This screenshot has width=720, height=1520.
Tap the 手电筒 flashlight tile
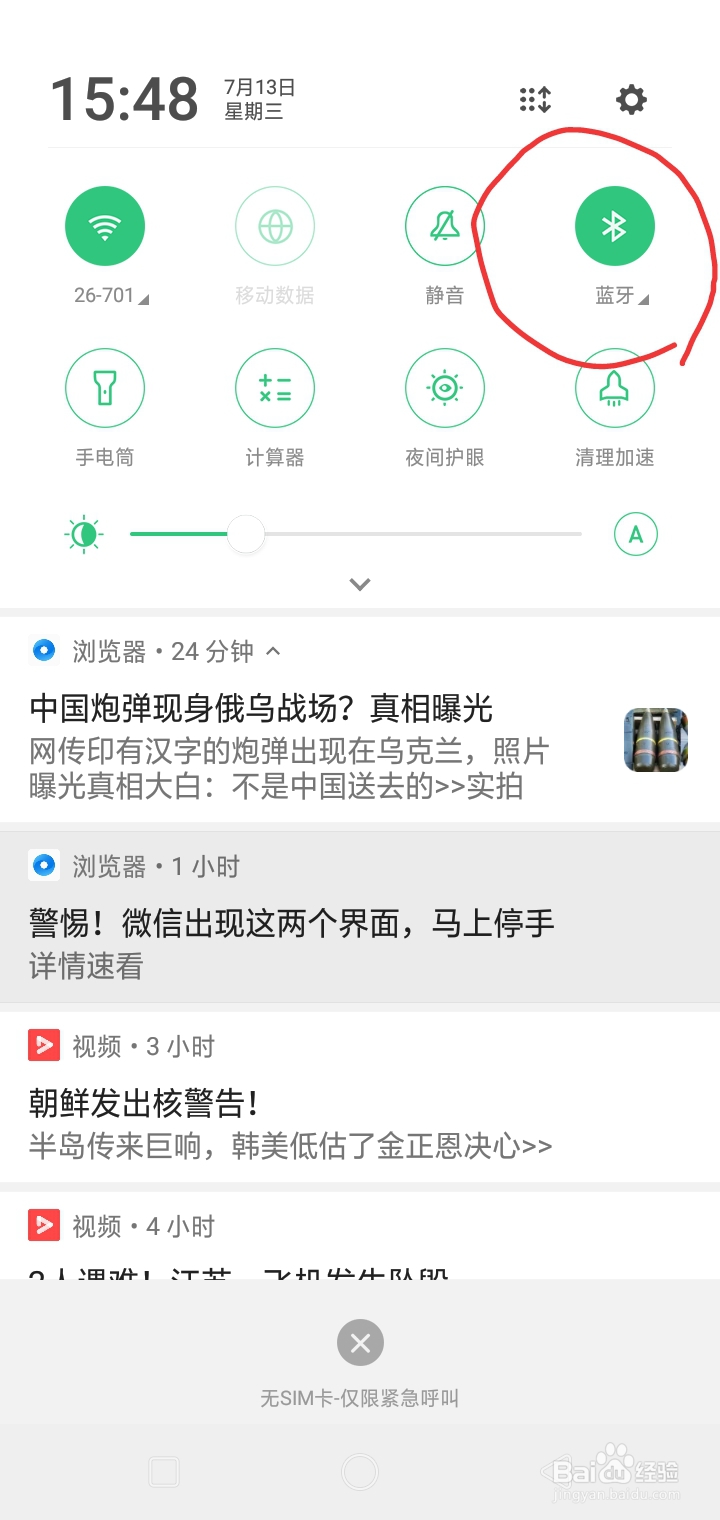(x=105, y=388)
